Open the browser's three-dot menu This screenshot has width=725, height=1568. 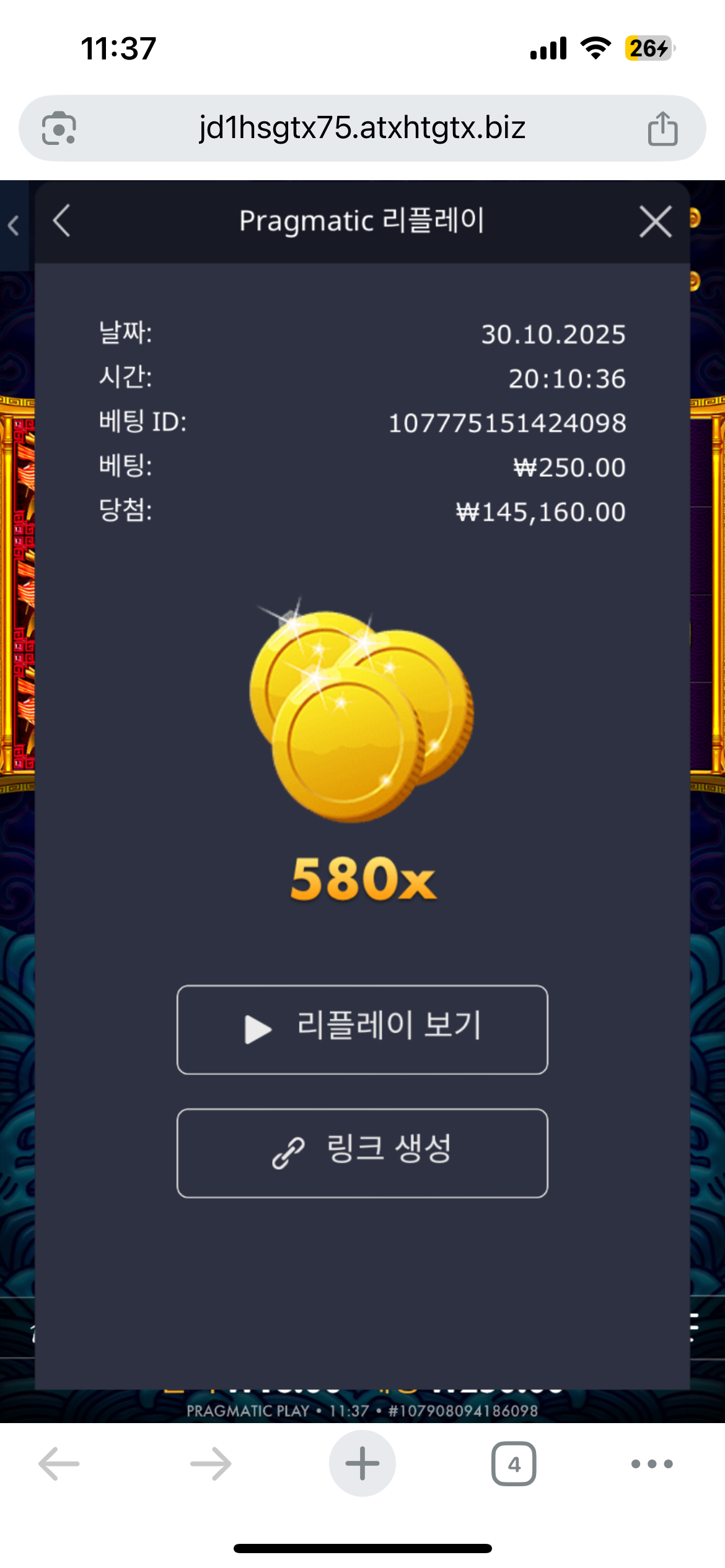[x=651, y=1463]
